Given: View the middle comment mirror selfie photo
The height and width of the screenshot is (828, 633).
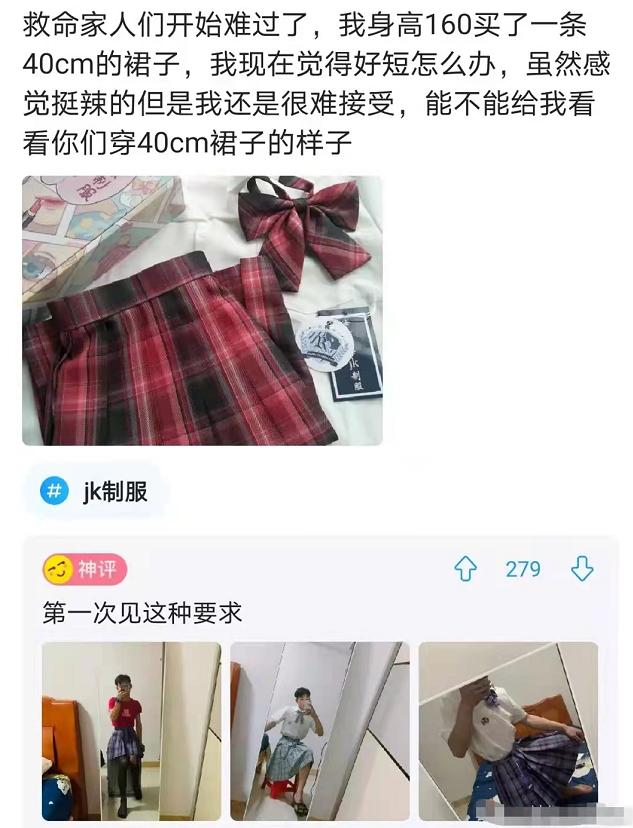Looking at the screenshot, I should 319,730.
